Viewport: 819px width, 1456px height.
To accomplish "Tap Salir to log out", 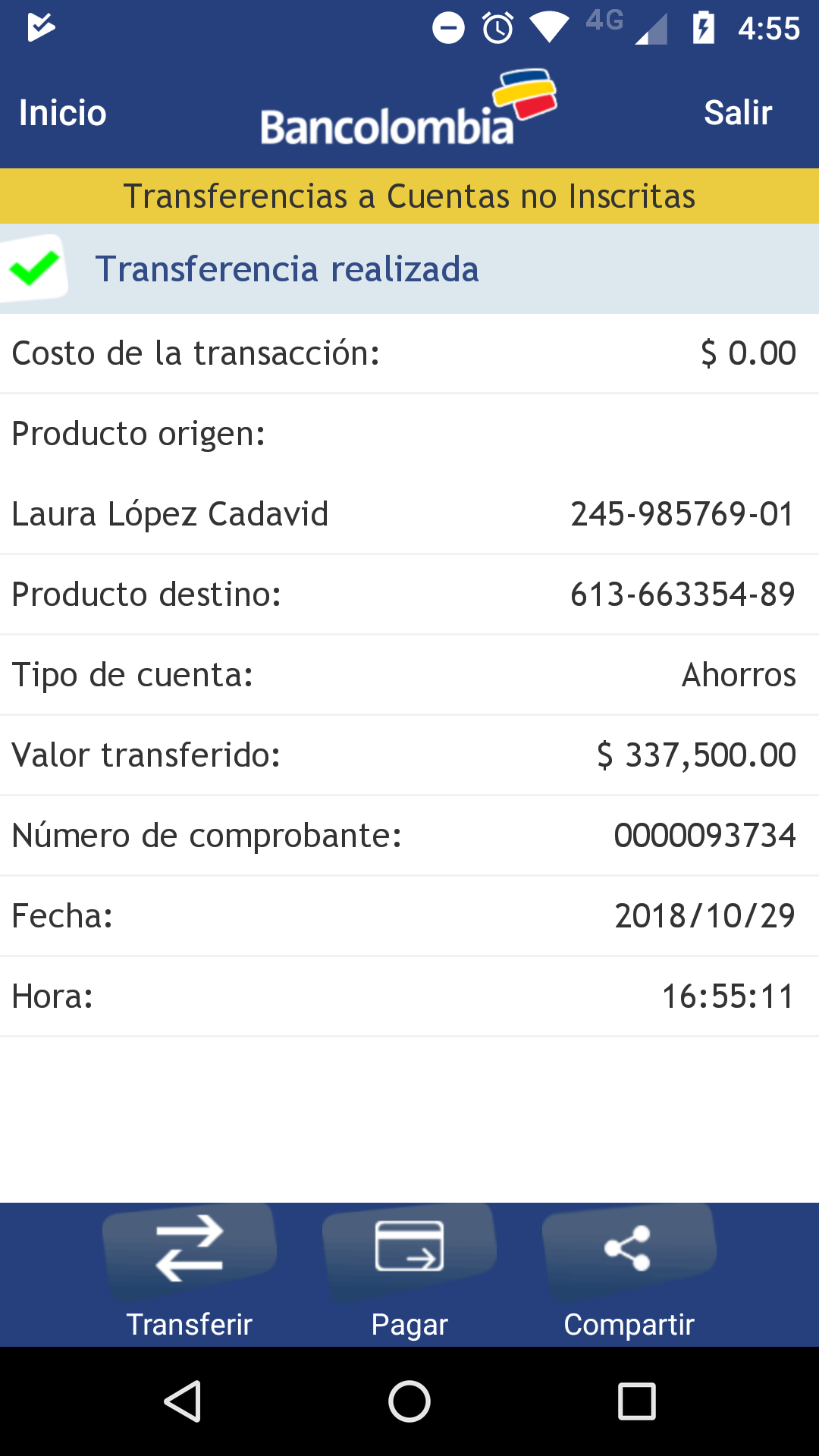I will 737,113.
